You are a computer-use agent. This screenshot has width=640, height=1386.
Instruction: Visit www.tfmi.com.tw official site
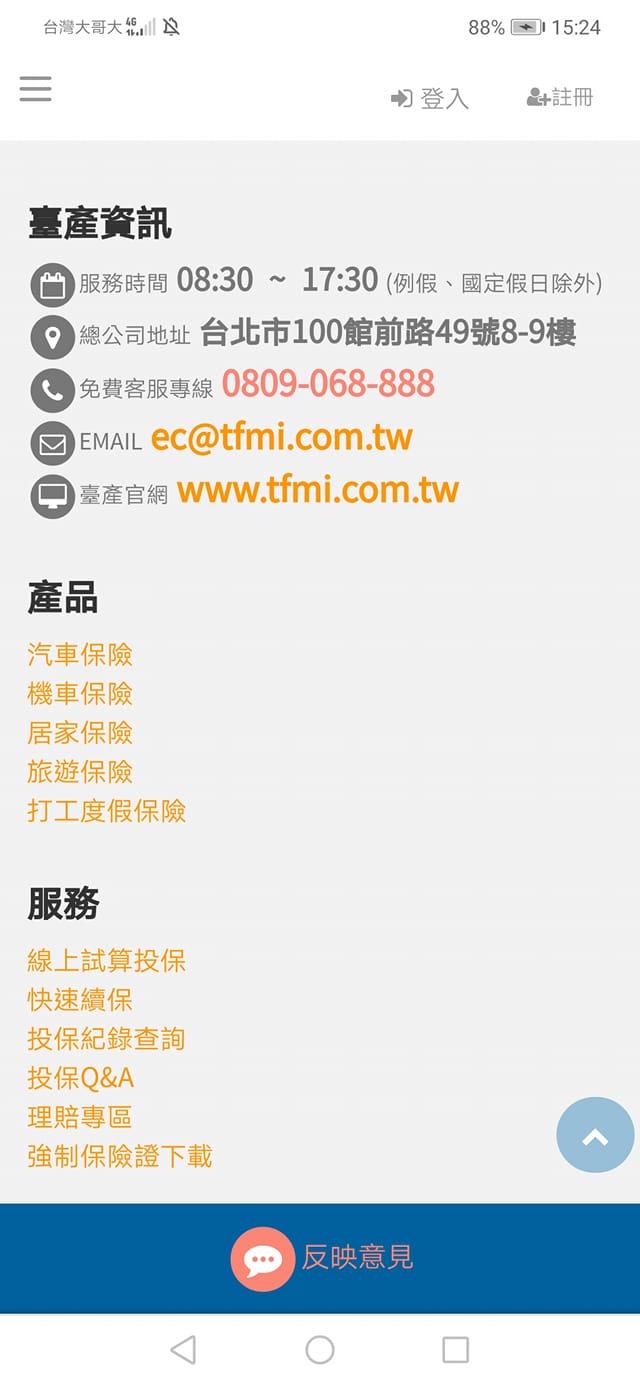coord(317,490)
